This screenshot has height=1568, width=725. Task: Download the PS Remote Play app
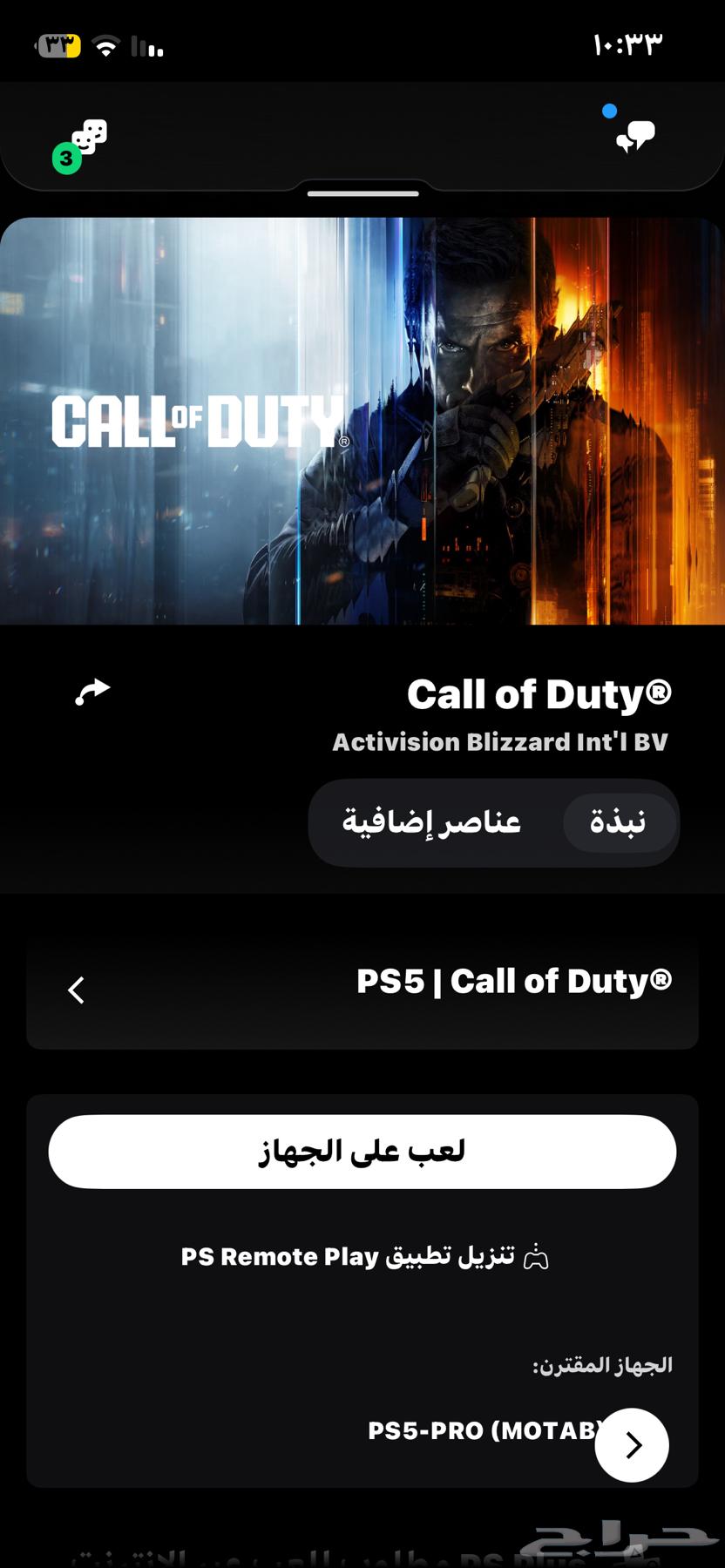click(364, 1257)
